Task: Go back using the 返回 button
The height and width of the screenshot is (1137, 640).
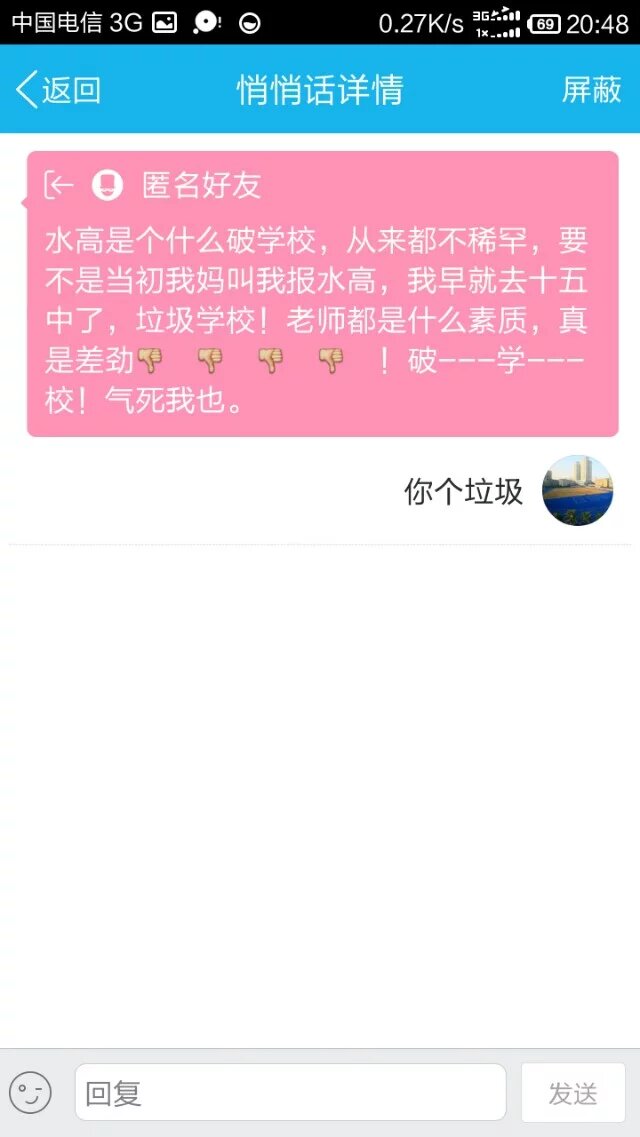Action: click(x=59, y=90)
